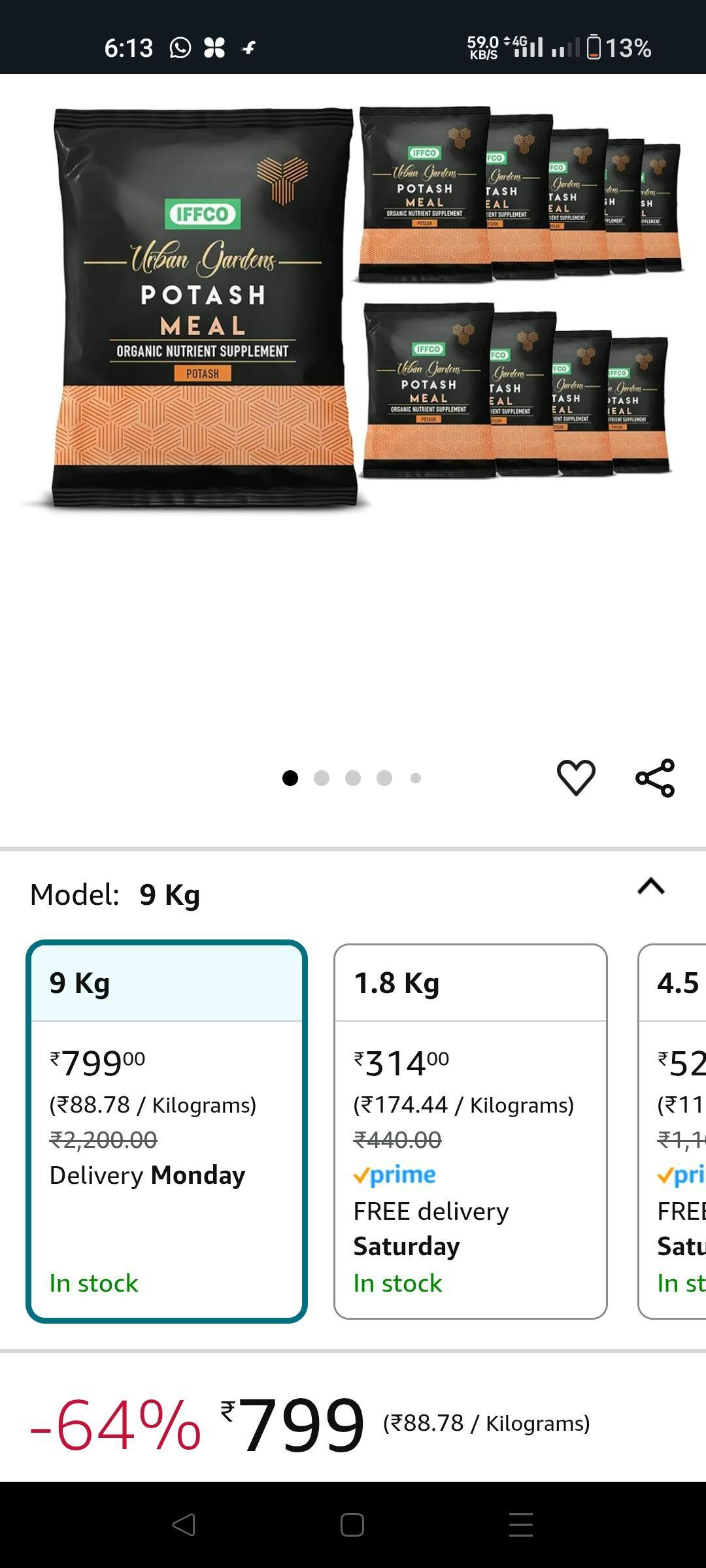Choose the 1.8 Kg model option

[x=471, y=1132]
